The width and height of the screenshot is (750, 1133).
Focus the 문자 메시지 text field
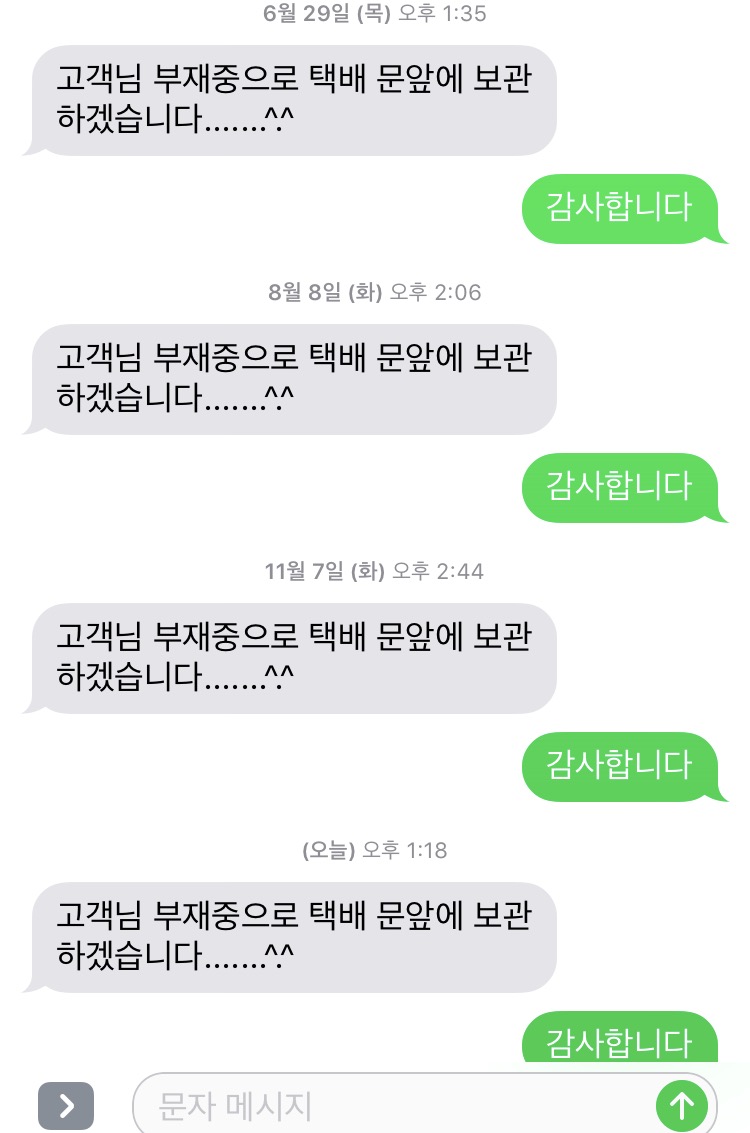point(390,1106)
